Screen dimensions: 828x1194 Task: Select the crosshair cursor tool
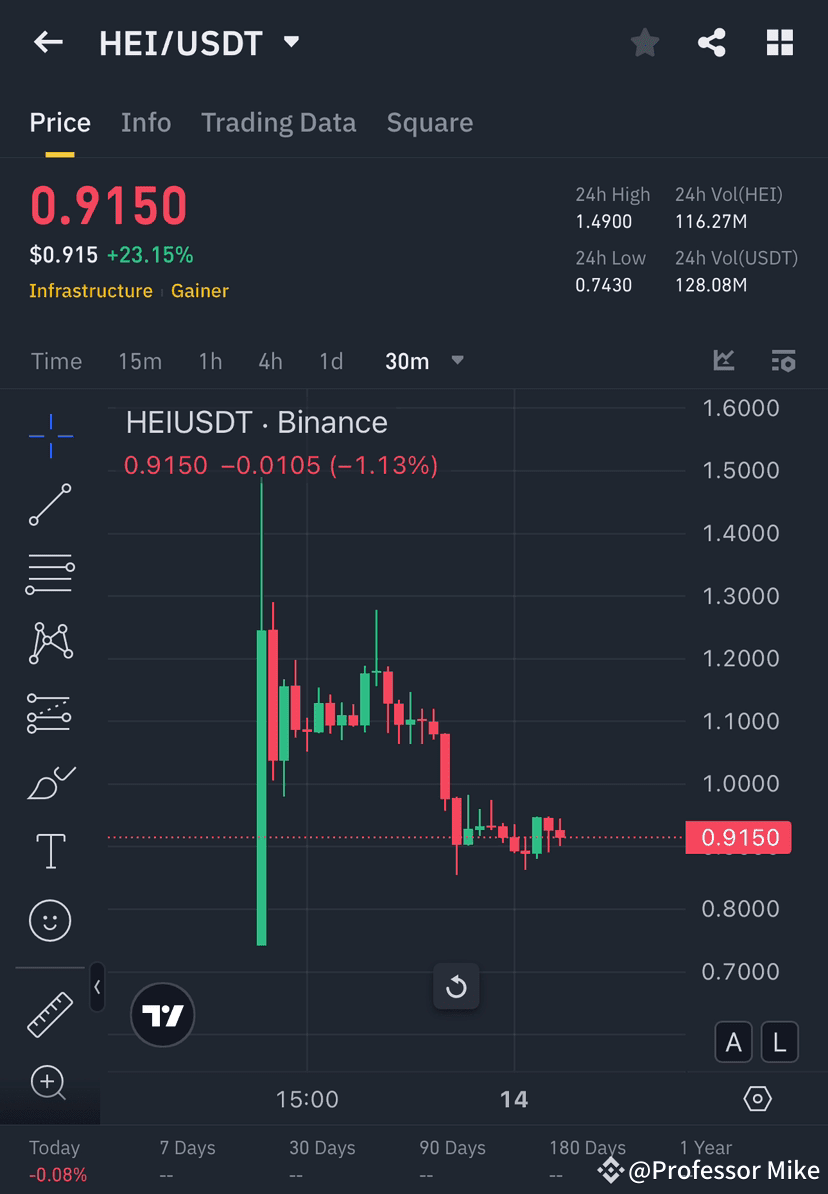pos(50,436)
